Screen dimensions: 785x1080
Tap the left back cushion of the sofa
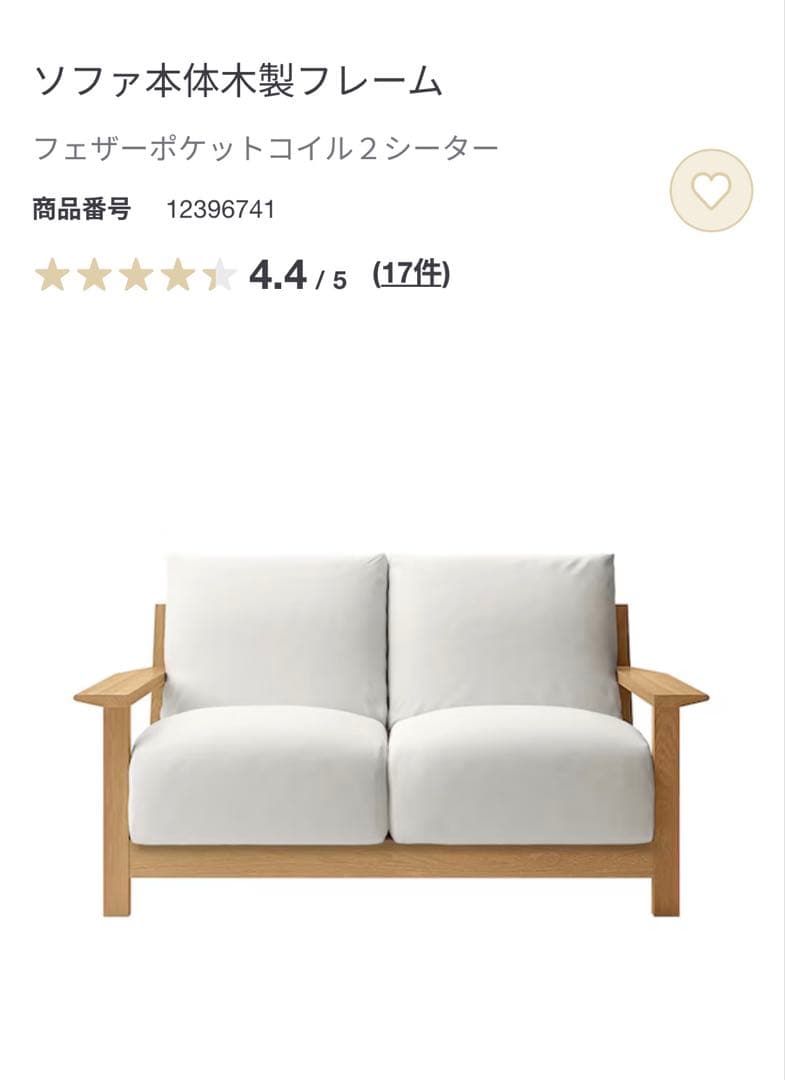click(x=275, y=630)
